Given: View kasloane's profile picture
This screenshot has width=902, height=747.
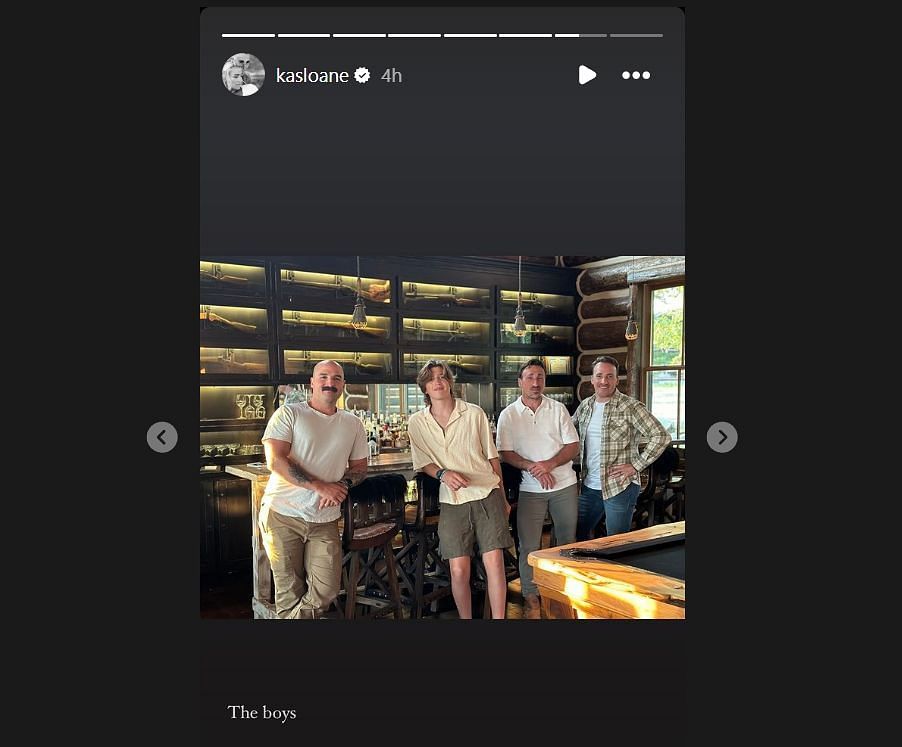Looking at the screenshot, I should pyautogui.click(x=243, y=75).
